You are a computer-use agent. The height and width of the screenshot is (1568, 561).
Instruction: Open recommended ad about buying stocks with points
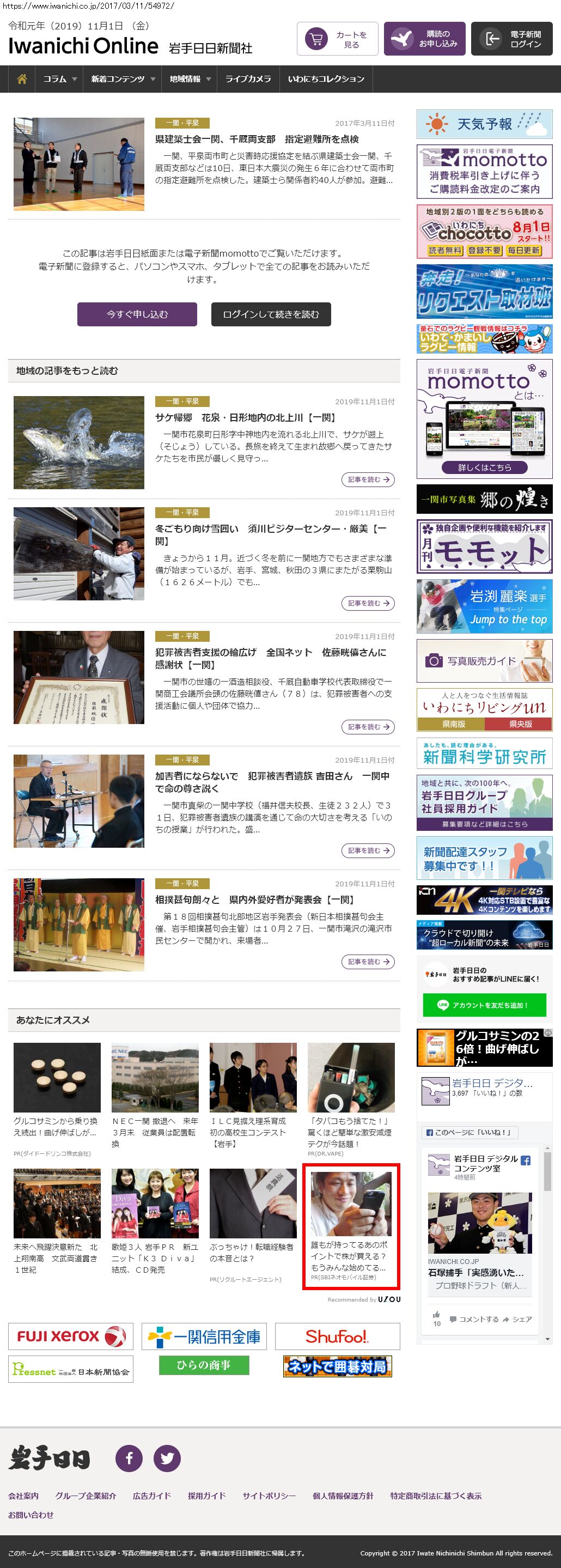[x=350, y=1226]
